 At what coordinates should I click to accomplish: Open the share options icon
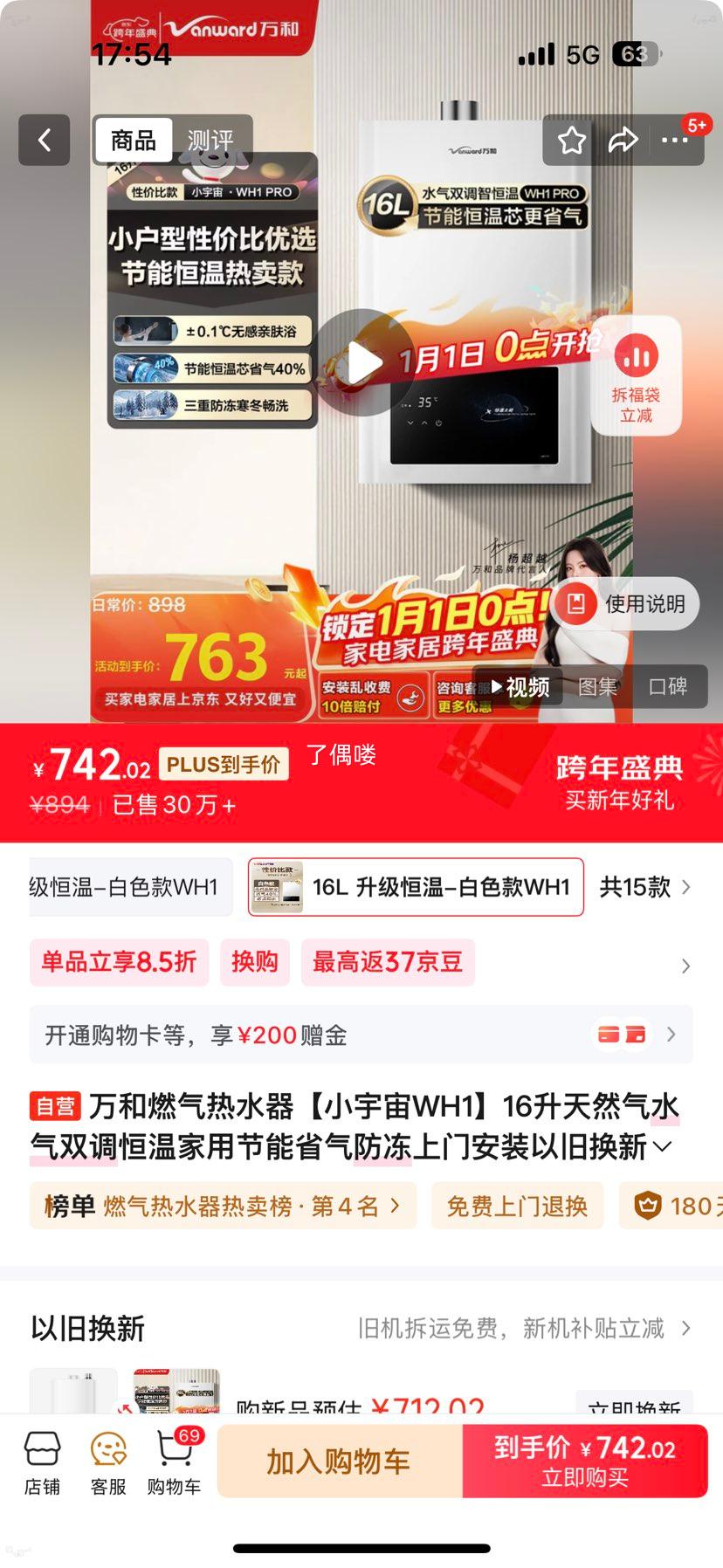click(x=623, y=139)
